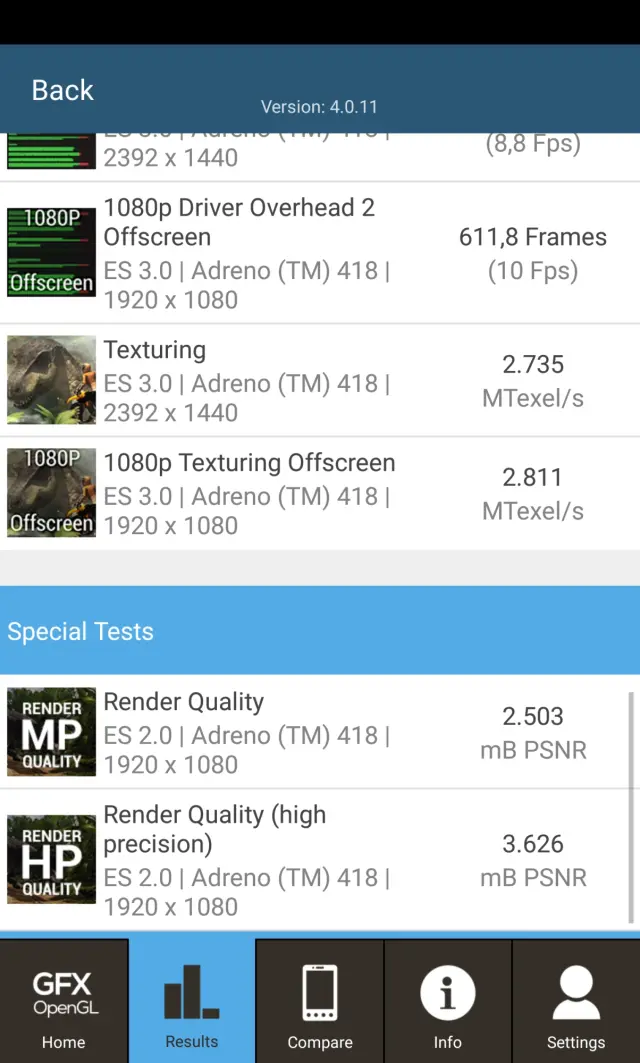This screenshot has width=640, height=1063.
Task: Open the Texturing 2392 x 1440 result
Action: pyautogui.click(x=320, y=381)
